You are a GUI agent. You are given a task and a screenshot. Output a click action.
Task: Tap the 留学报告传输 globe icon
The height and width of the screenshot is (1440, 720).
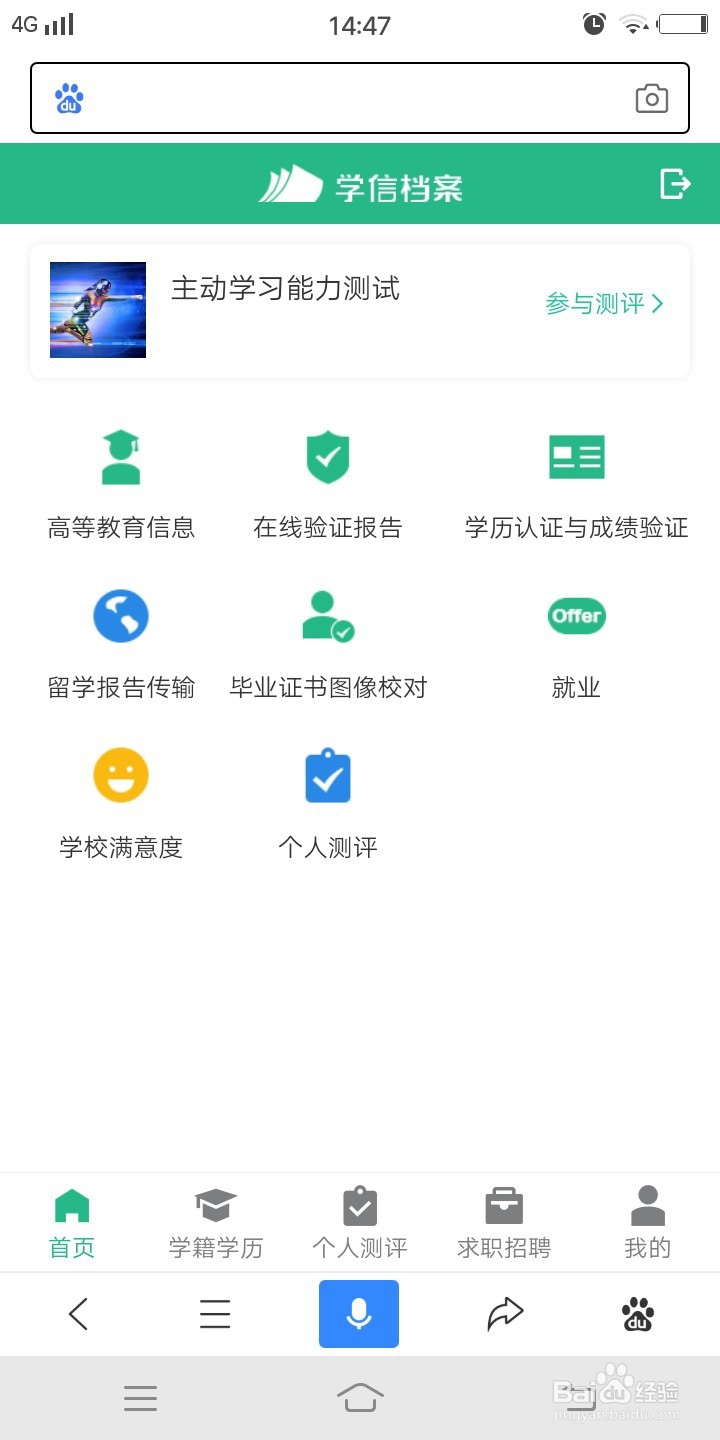coord(120,616)
